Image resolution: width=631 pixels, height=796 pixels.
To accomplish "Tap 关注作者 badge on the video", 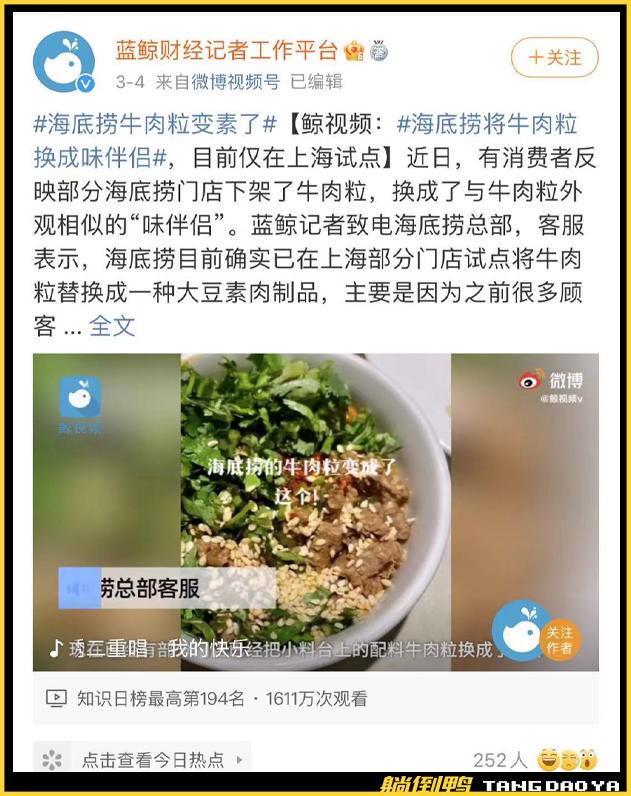I will pyautogui.click(x=559, y=640).
